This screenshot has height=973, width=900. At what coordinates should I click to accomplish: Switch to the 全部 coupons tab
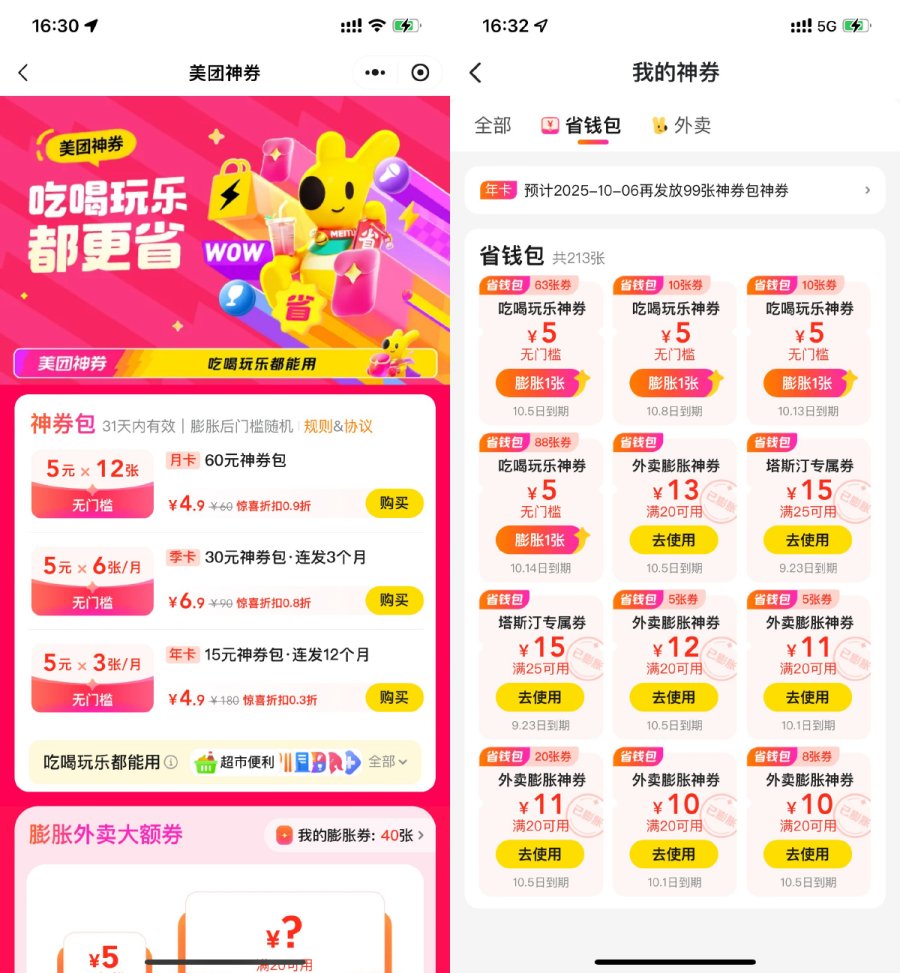point(492,125)
